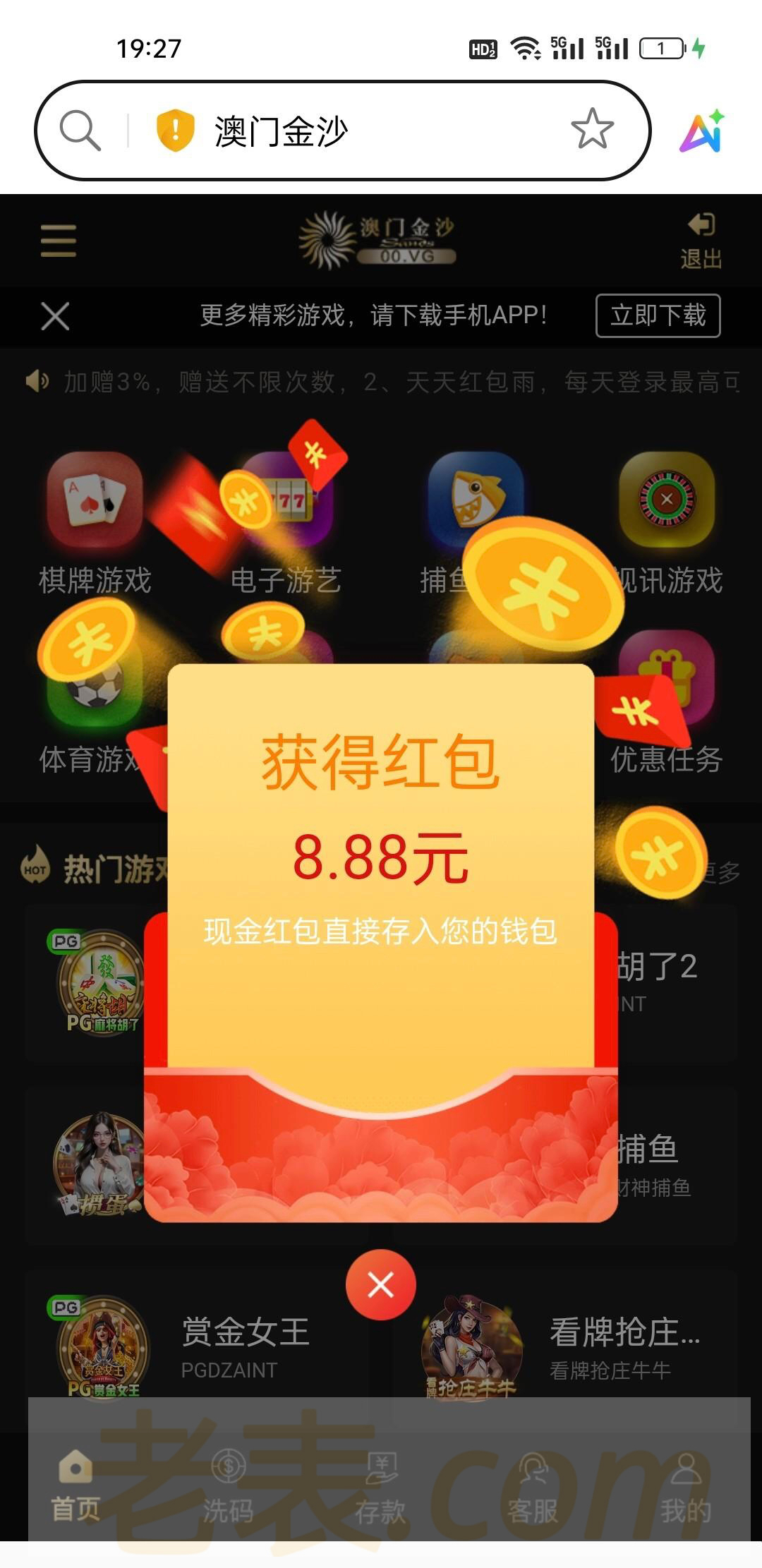Open the 赏金女王 game card
762x1568 pixels.
(198, 1344)
